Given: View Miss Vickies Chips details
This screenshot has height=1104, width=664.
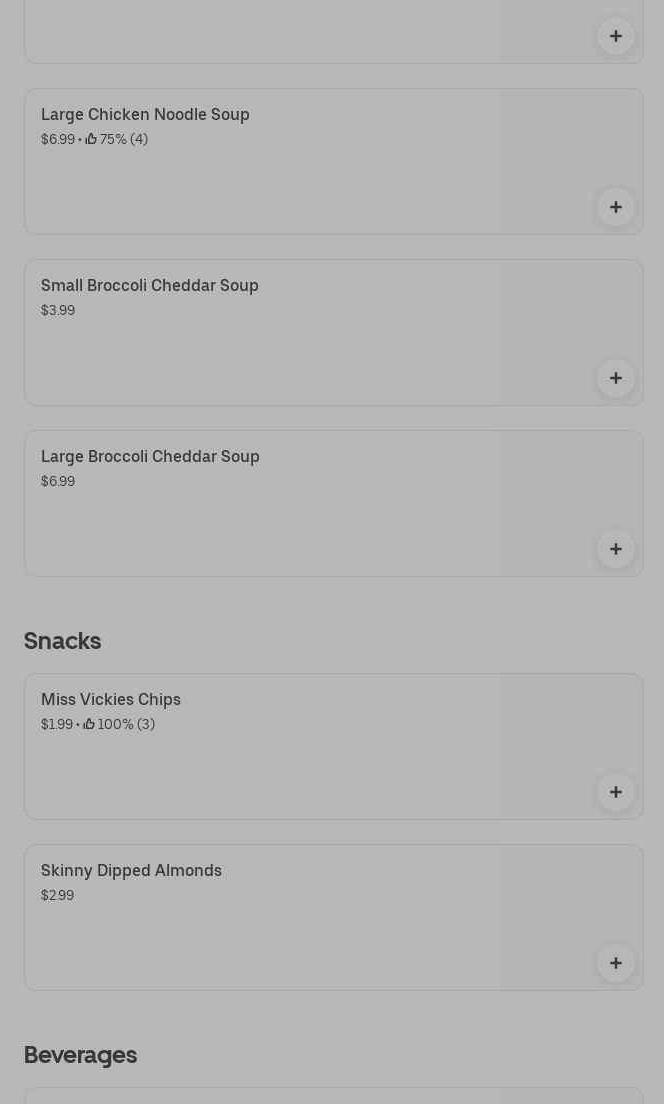Looking at the screenshot, I should (x=110, y=699).
